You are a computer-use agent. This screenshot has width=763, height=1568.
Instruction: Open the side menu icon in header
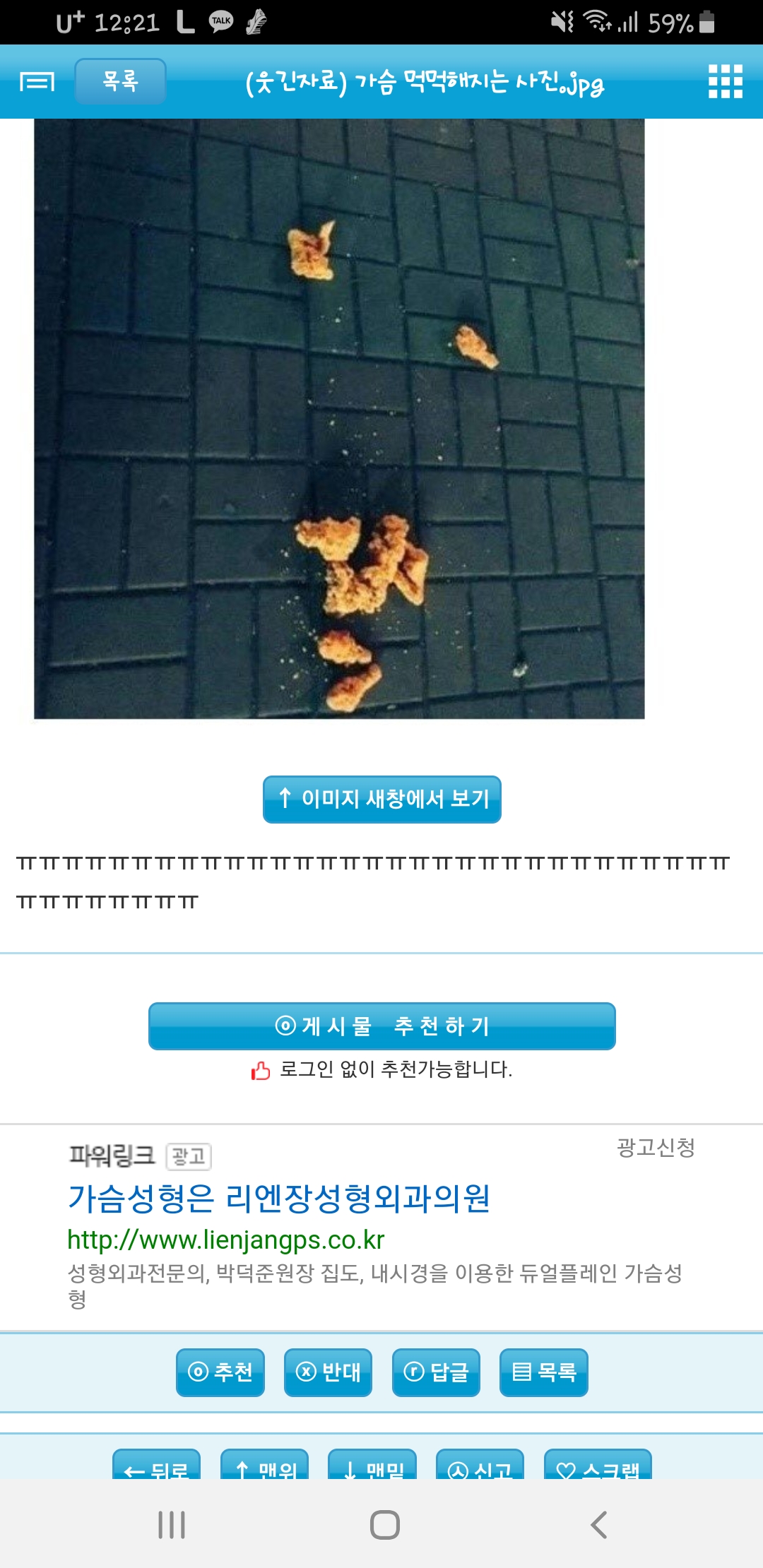point(37,82)
